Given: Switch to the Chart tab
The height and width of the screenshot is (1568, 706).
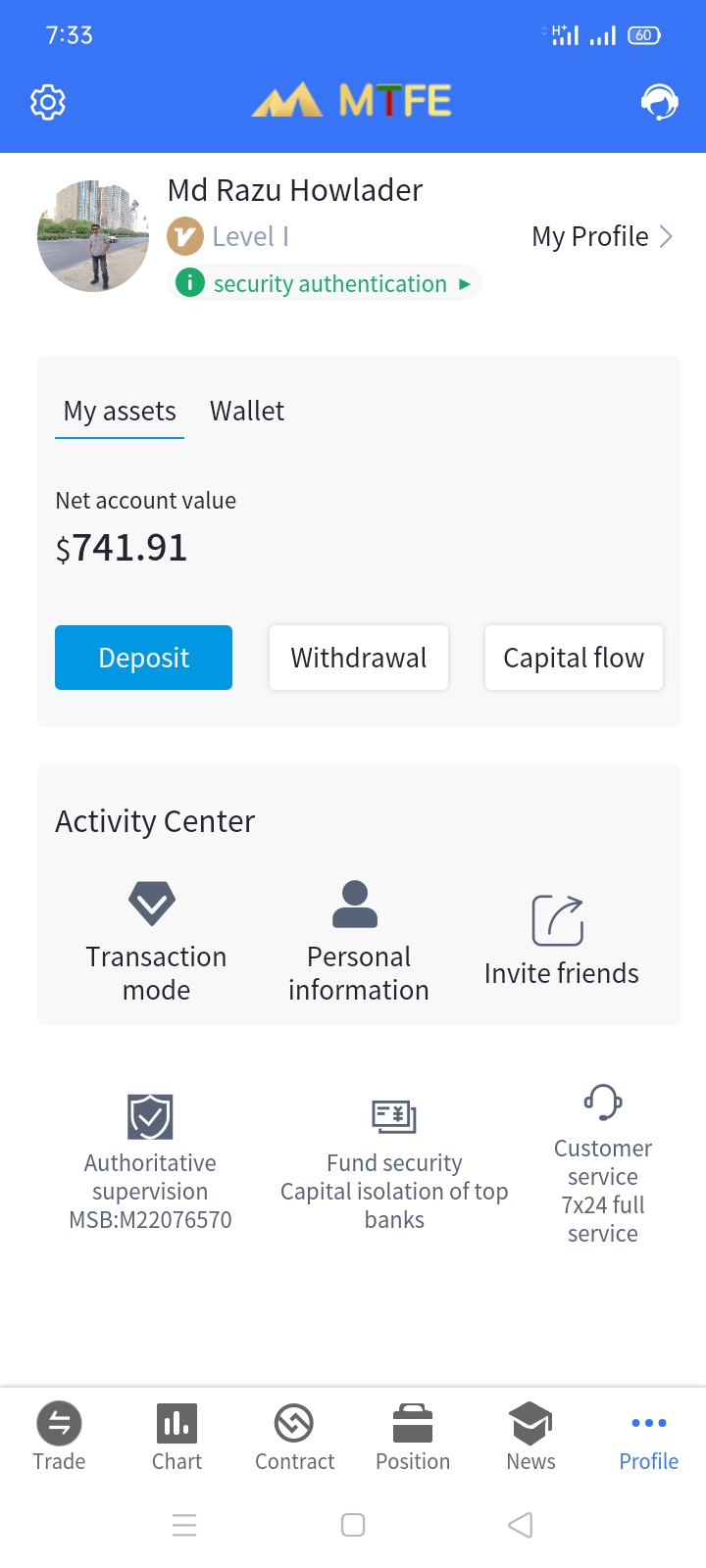Looking at the screenshot, I should 176,1437.
